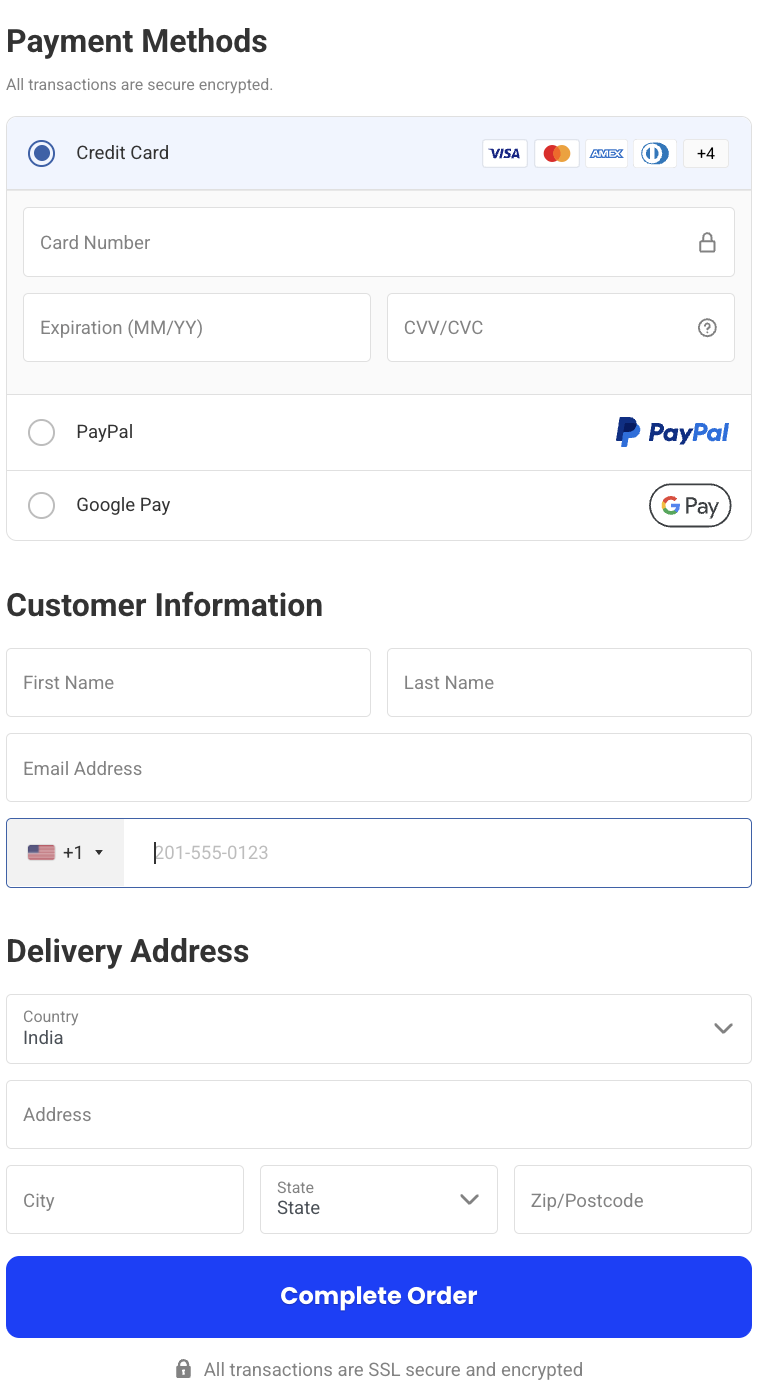
Task: Click the SSL lock icon at the bottom
Action: (184, 1369)
